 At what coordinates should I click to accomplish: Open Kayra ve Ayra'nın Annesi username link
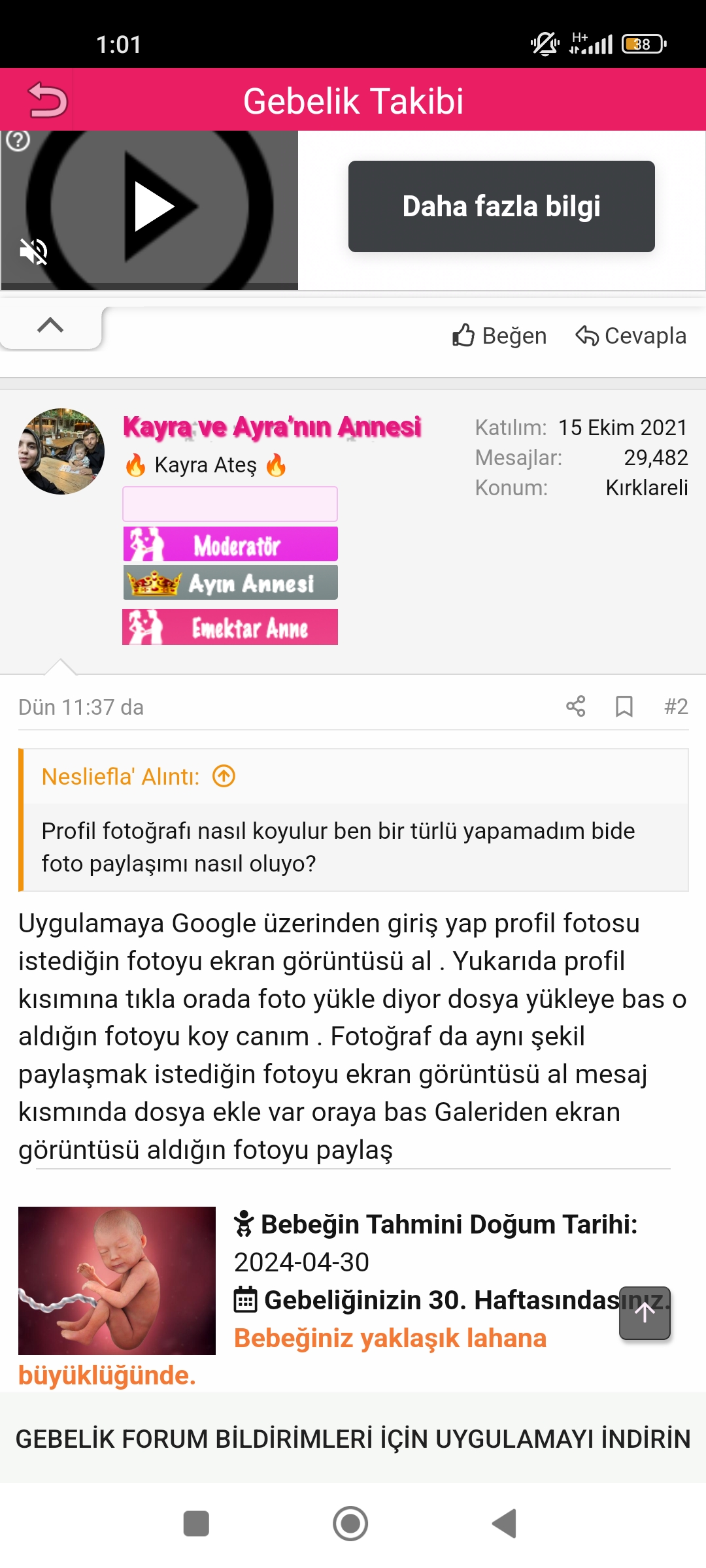(x=272, y=427)
